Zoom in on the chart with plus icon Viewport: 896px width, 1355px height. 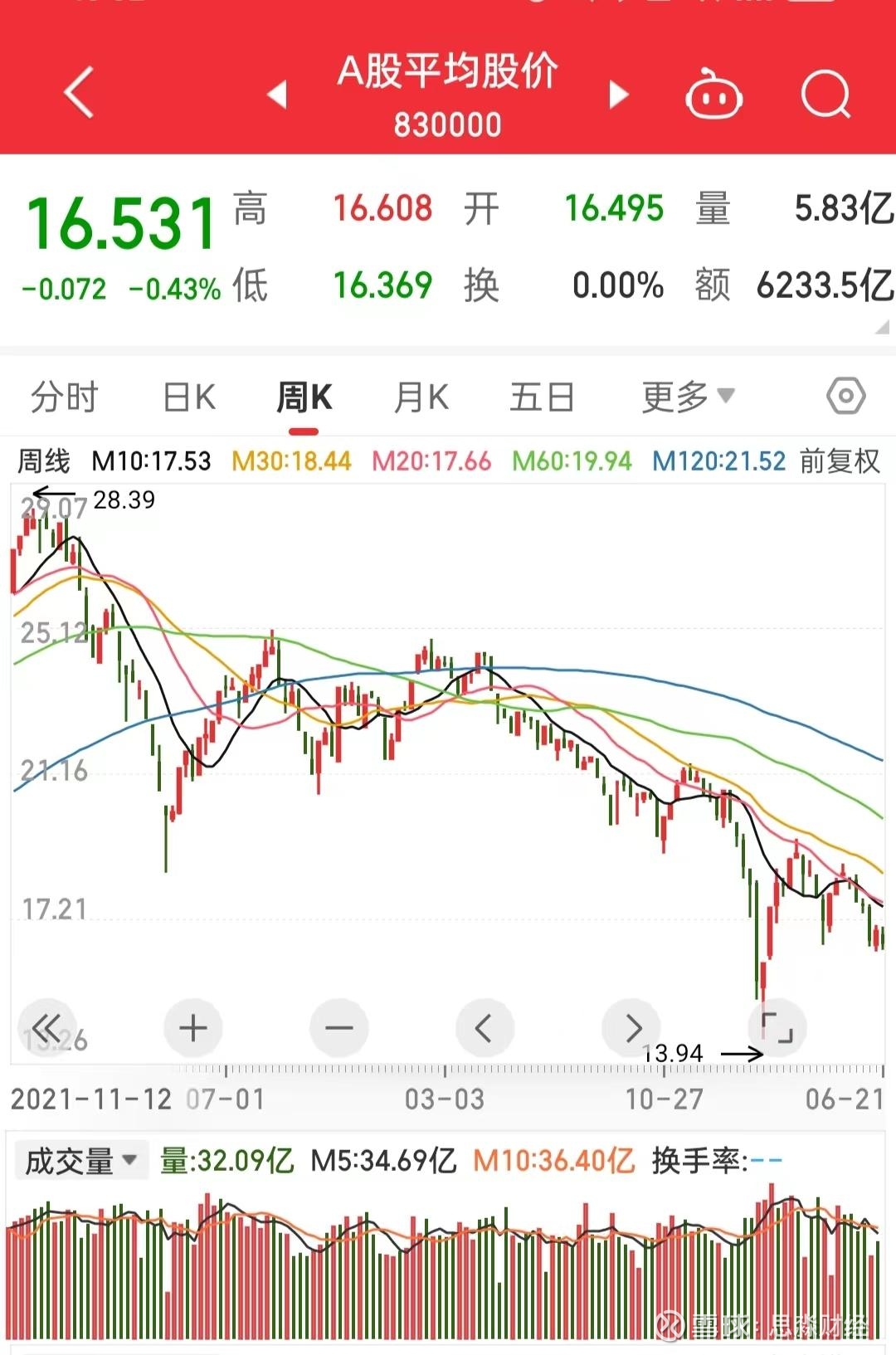pyautogui.click(x=192, y=1027)
